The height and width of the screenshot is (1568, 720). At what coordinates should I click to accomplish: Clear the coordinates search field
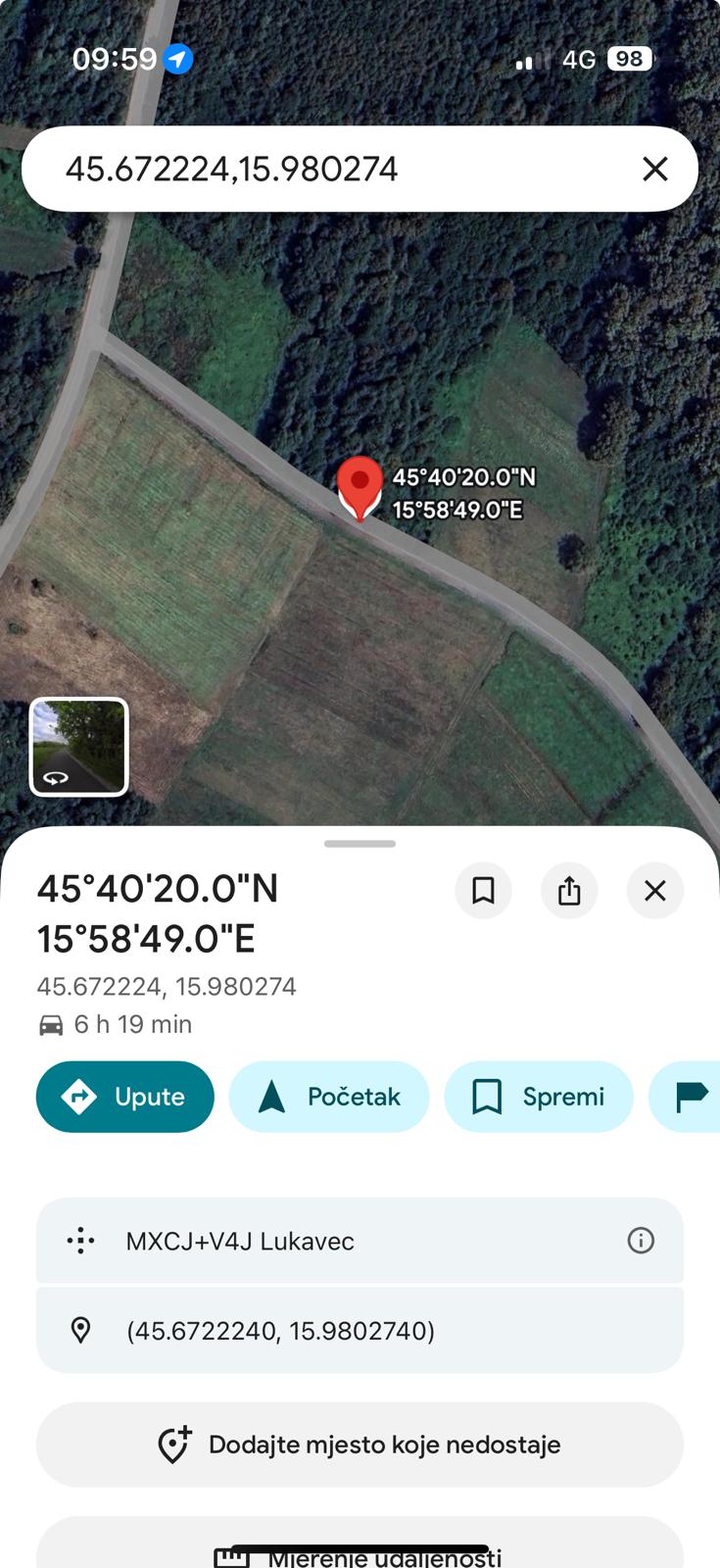coord(654,170)
